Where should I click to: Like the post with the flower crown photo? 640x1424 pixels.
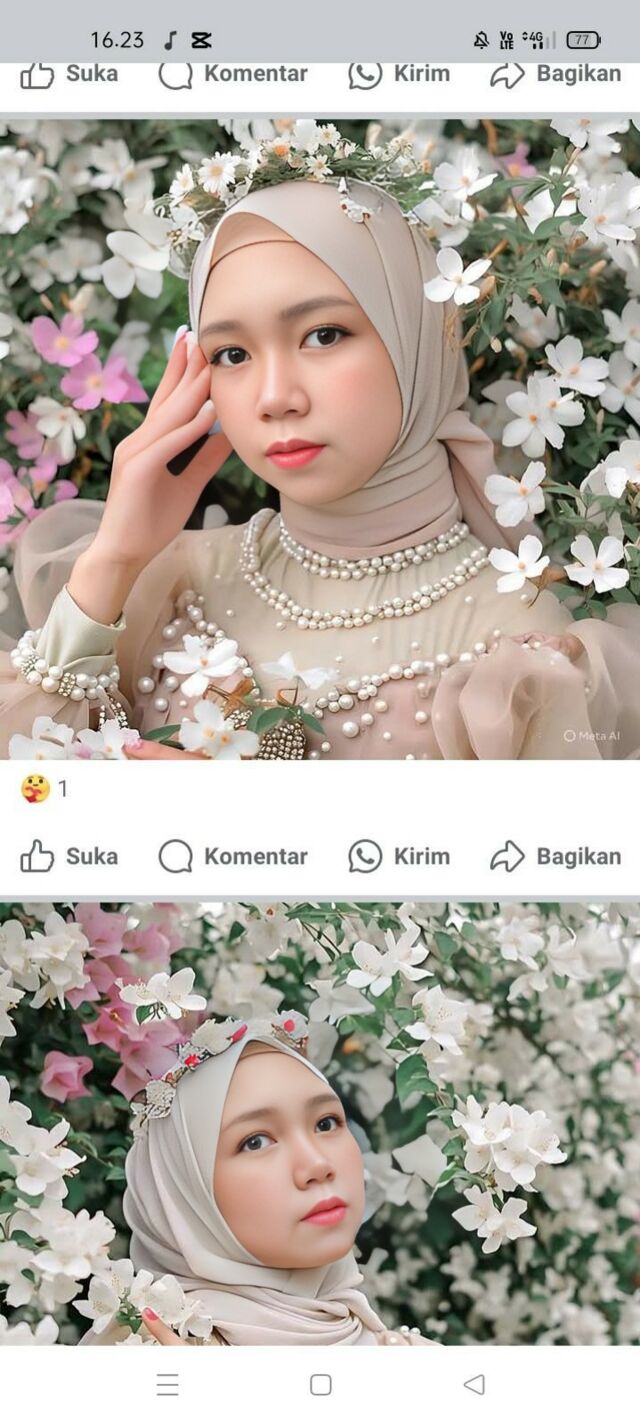tap(69, 856)
